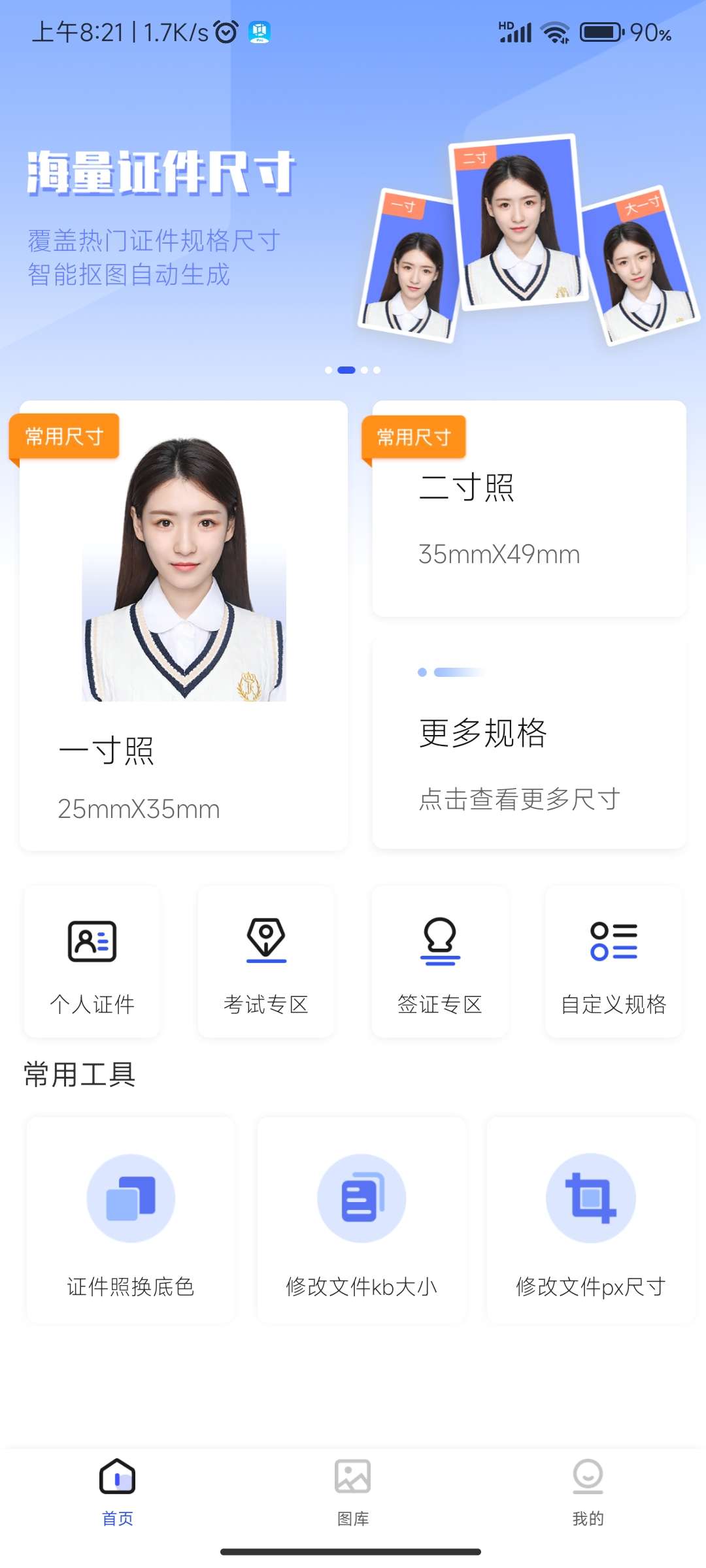Open the 签证专区 section
This screenshot has width=706, height=1568.
(x=440, y=962)
